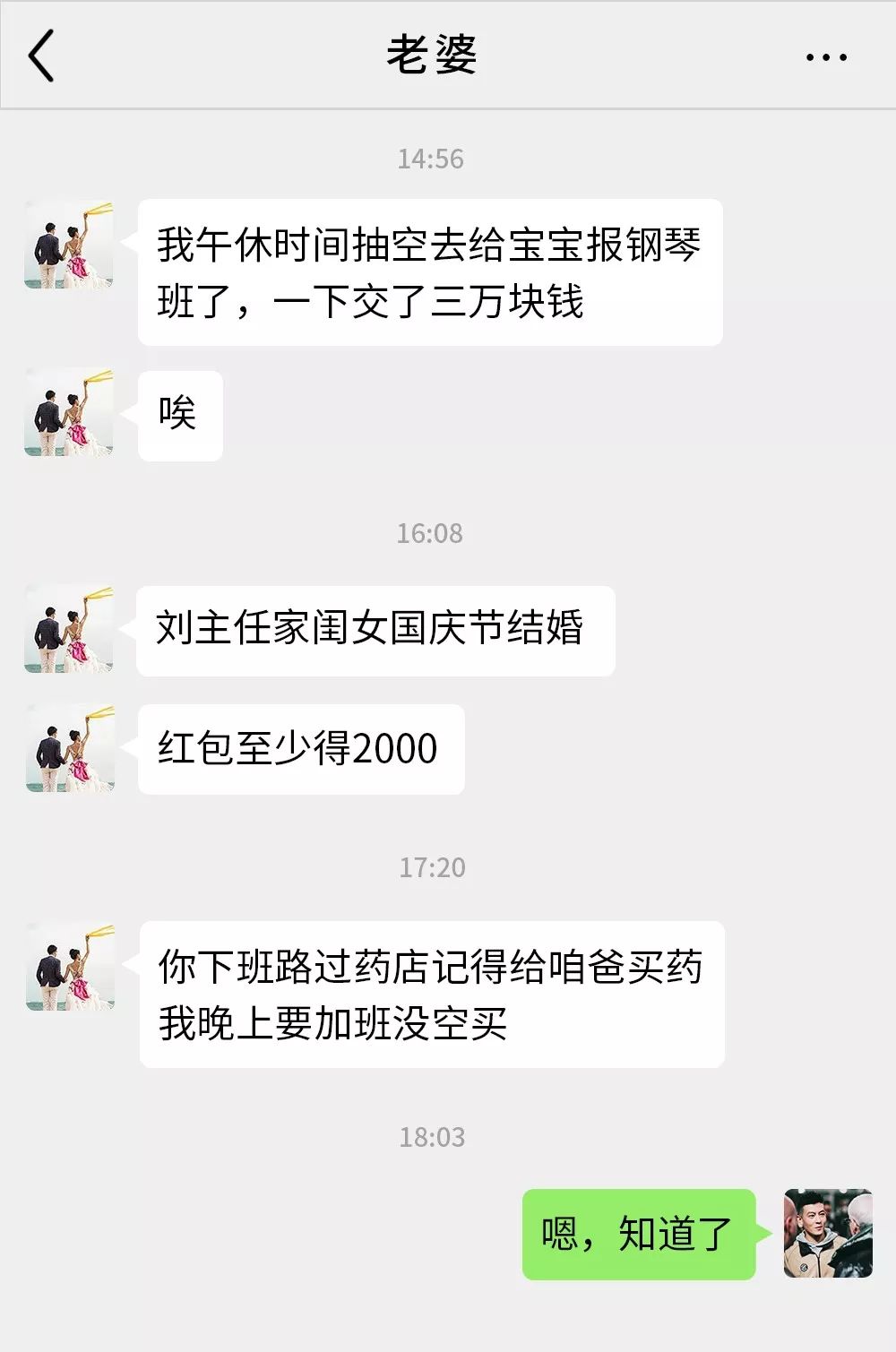
Task: Select the '唉' message bubble
Action: [179, 414]
